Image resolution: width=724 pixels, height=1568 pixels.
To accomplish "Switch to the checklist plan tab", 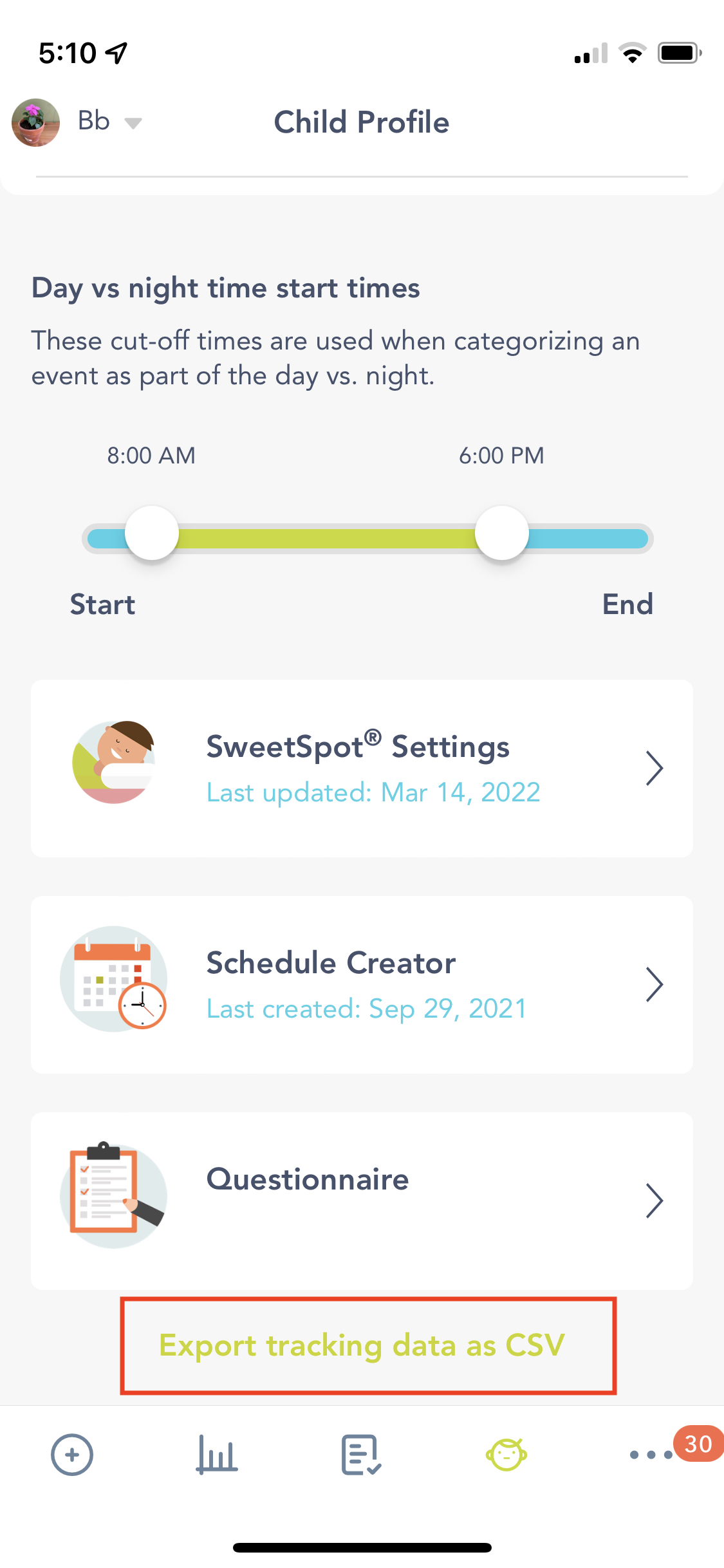I will [361, 1455].
